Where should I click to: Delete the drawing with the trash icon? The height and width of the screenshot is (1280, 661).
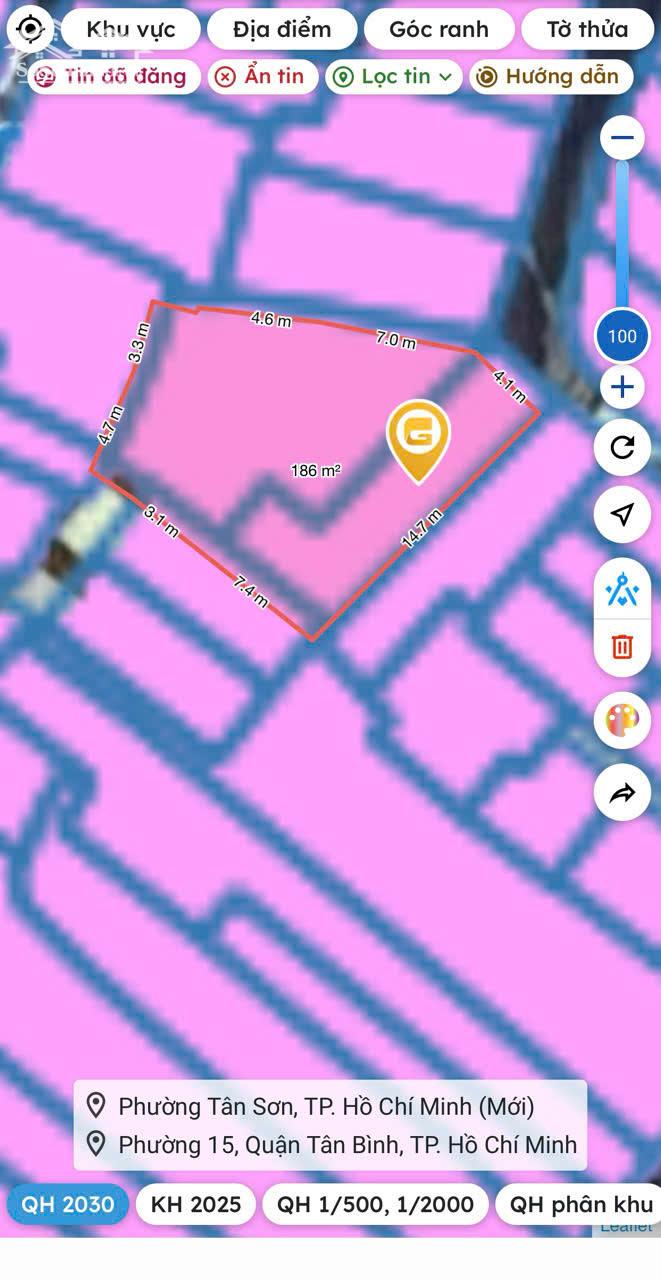point(622,646)
